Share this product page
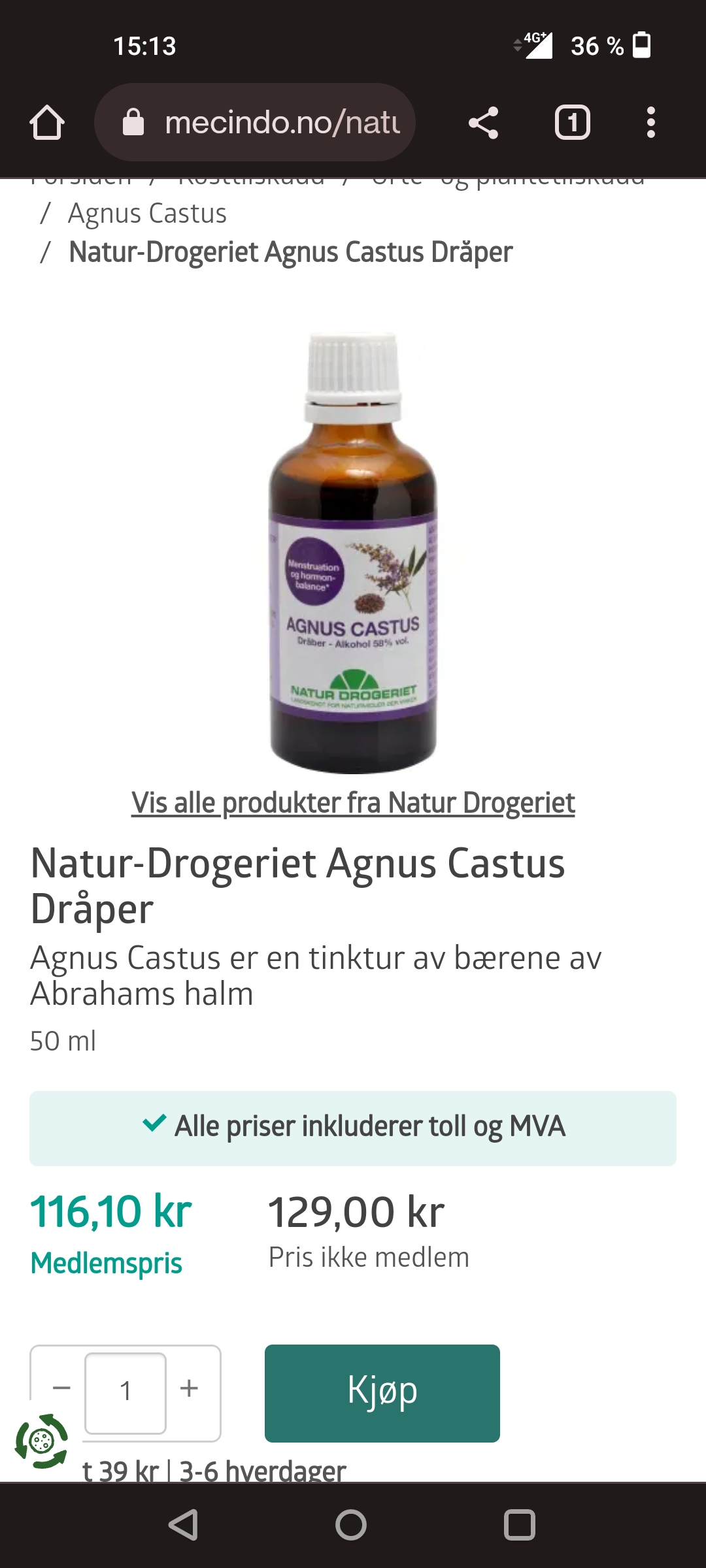This screenshot has width=706, height=1568. point(484,123)
